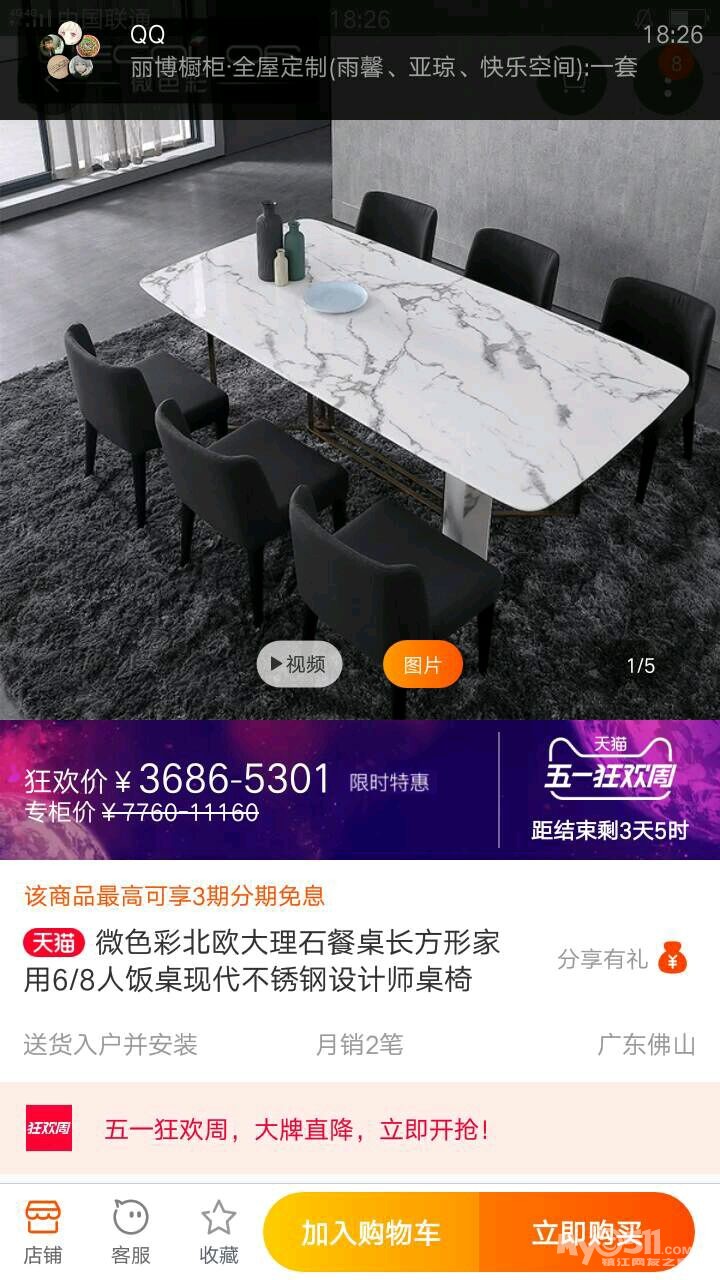Switch to the 图片 view

pos(422,665)
